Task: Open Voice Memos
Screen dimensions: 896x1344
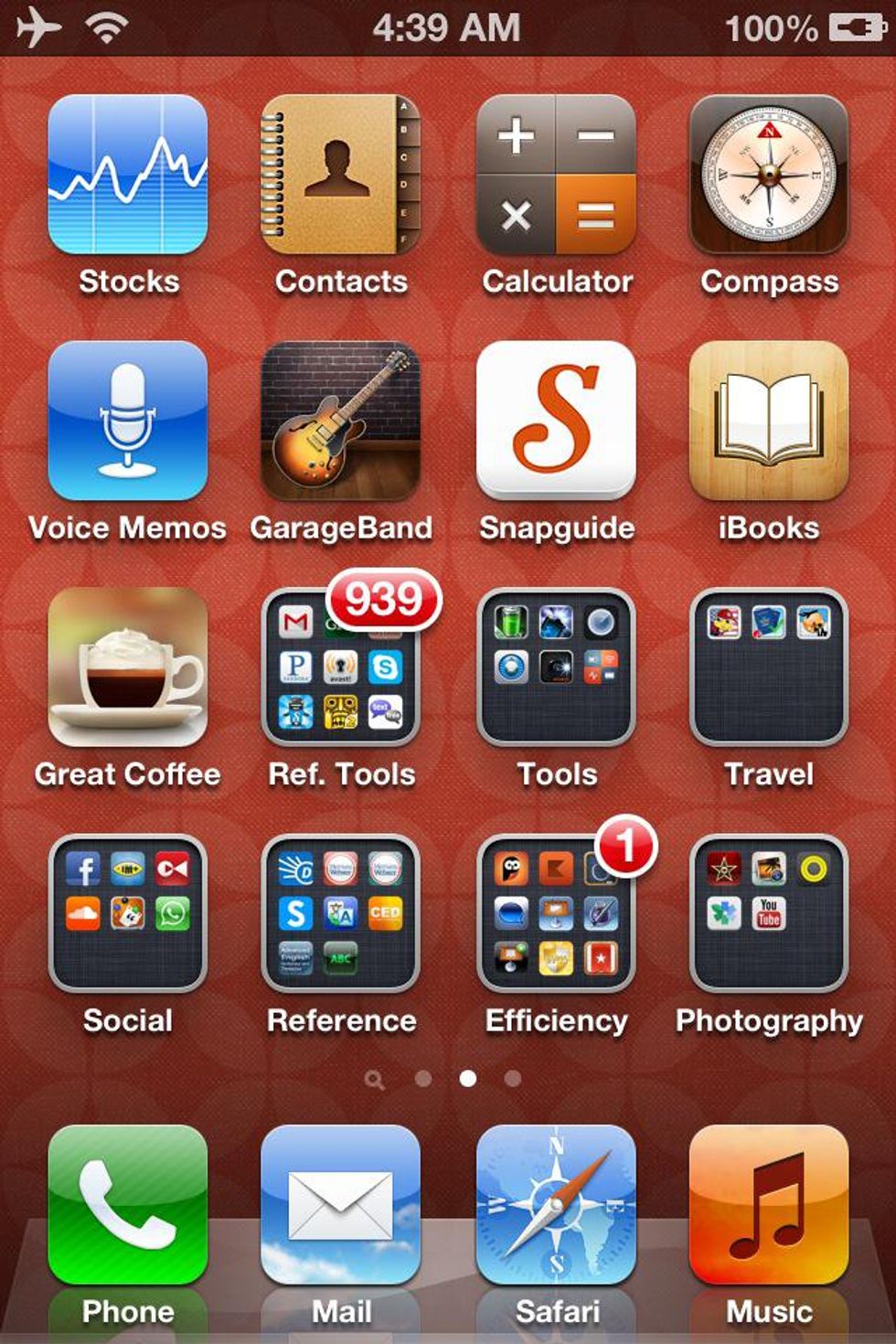Action: [128, 421]
